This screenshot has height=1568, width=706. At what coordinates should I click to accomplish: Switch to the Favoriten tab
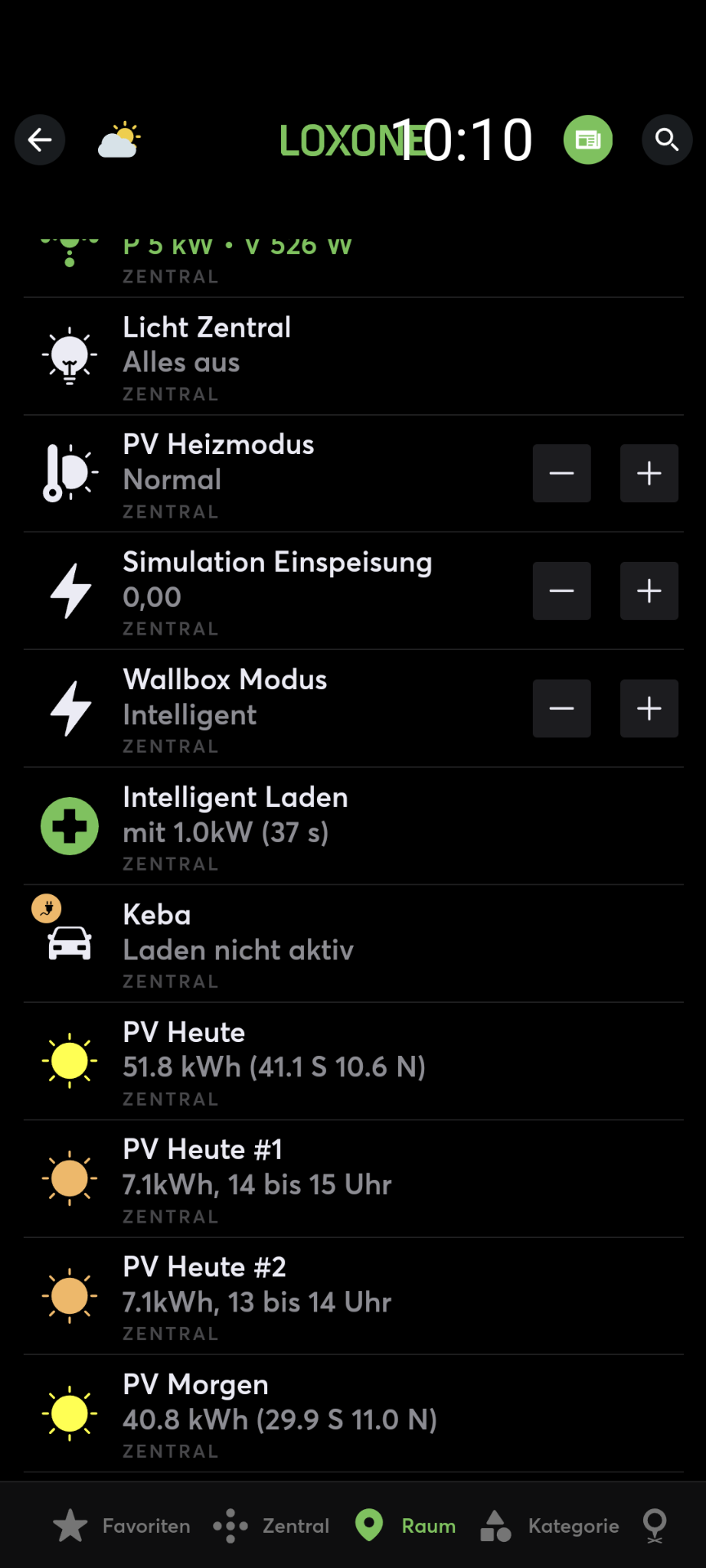point(122,1526)
